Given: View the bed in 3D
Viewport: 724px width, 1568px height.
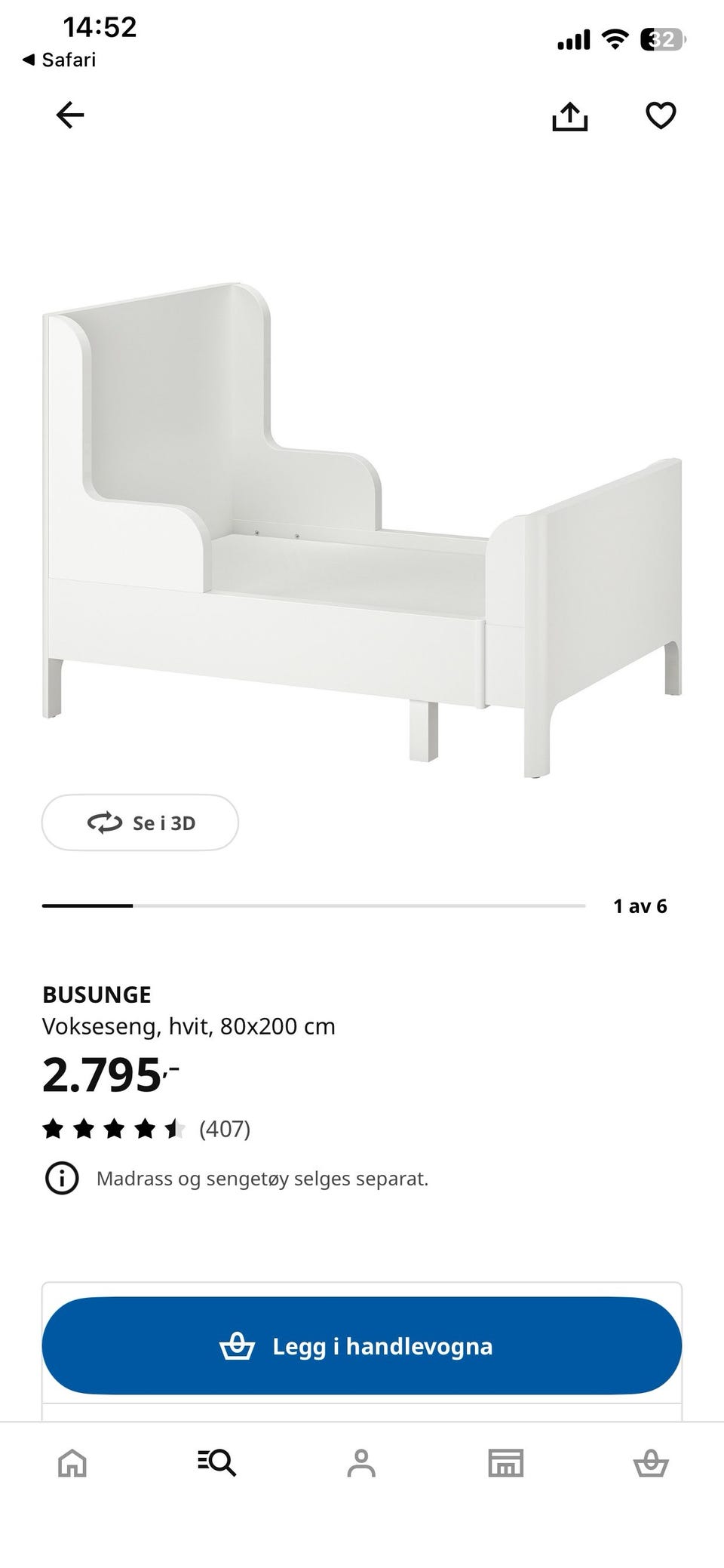Looking at the screenshot, I should [140, 822].
